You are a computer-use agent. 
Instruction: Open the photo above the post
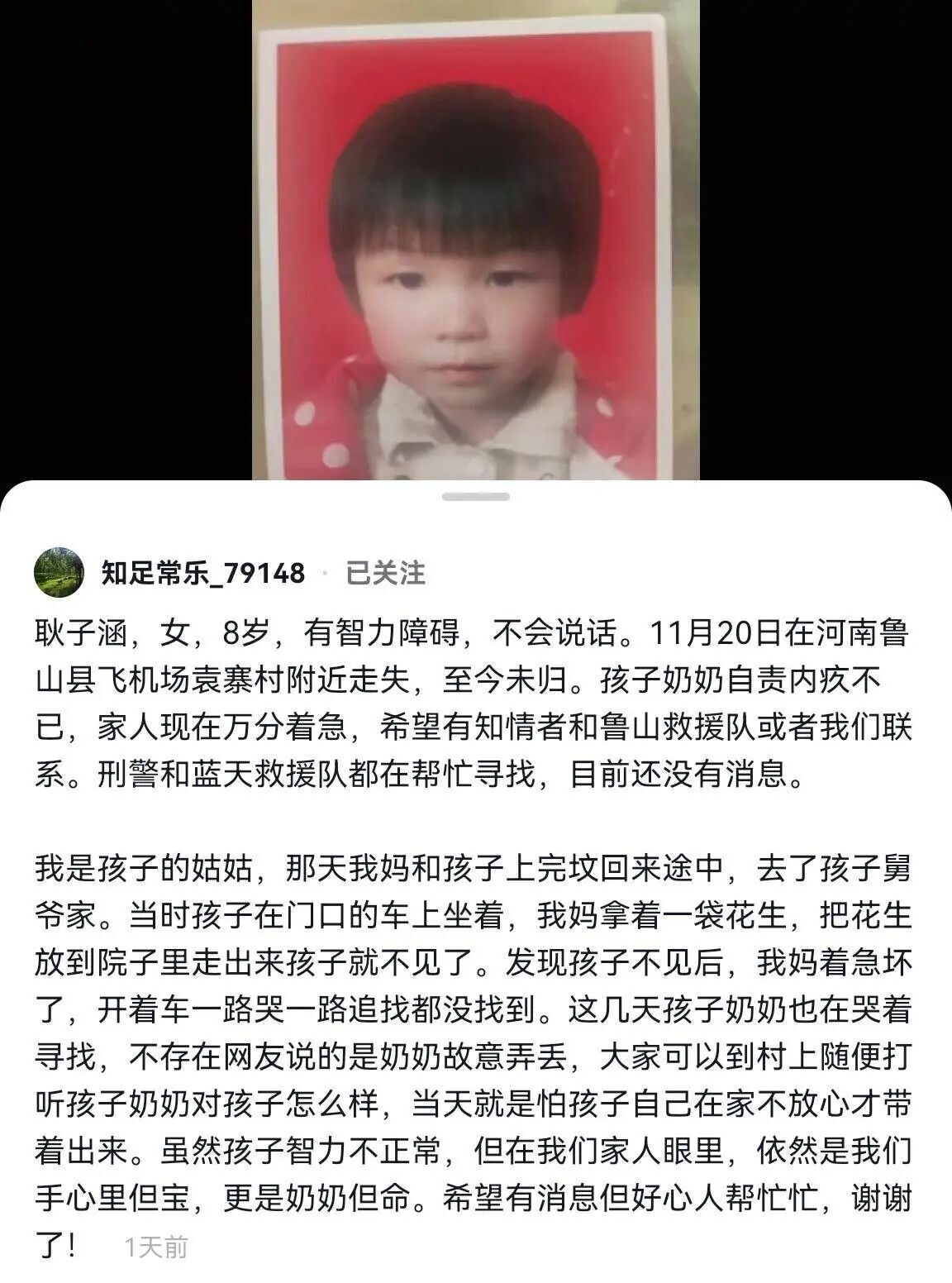click(476, 248)
